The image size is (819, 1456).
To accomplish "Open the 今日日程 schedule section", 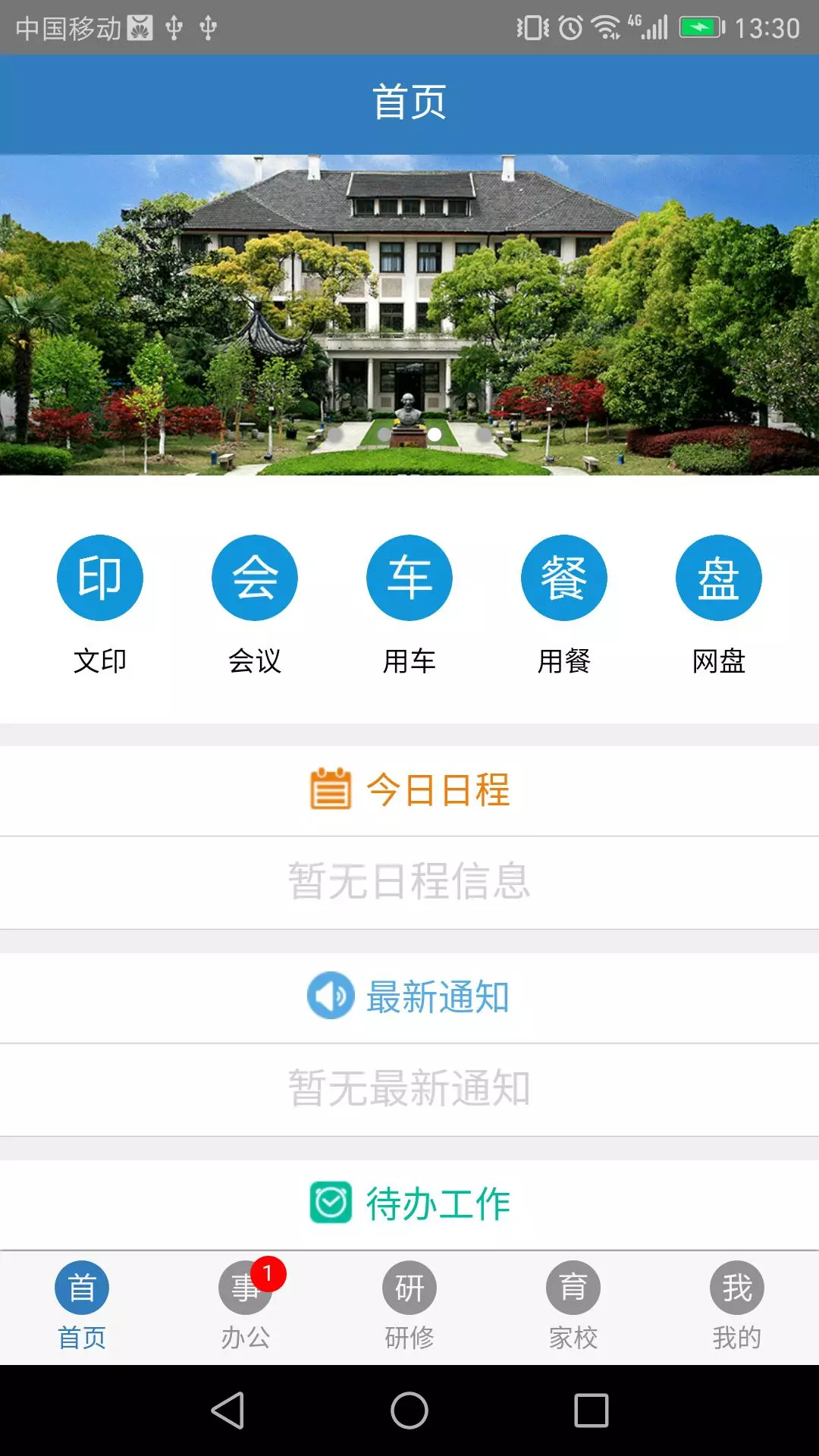I will (409, 790).
